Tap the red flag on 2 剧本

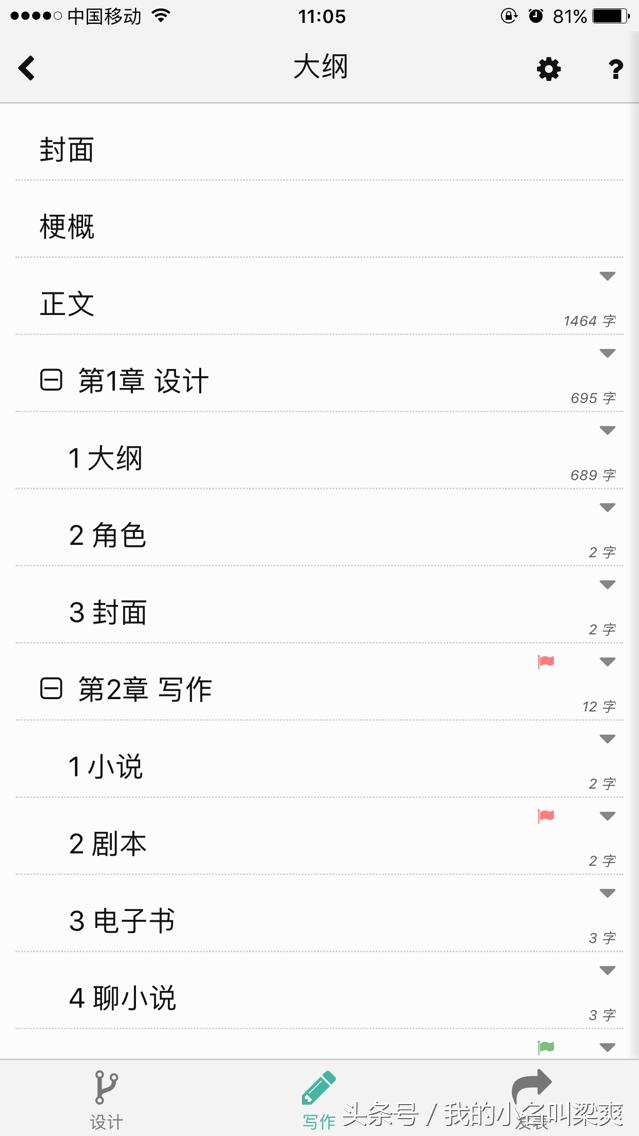click(x=546, y=816)
